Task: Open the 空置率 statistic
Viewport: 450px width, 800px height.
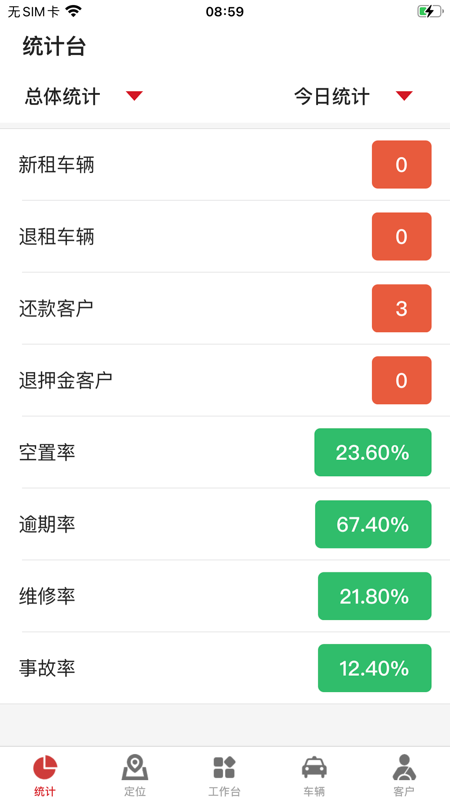Action: click(x=225, y=453)
